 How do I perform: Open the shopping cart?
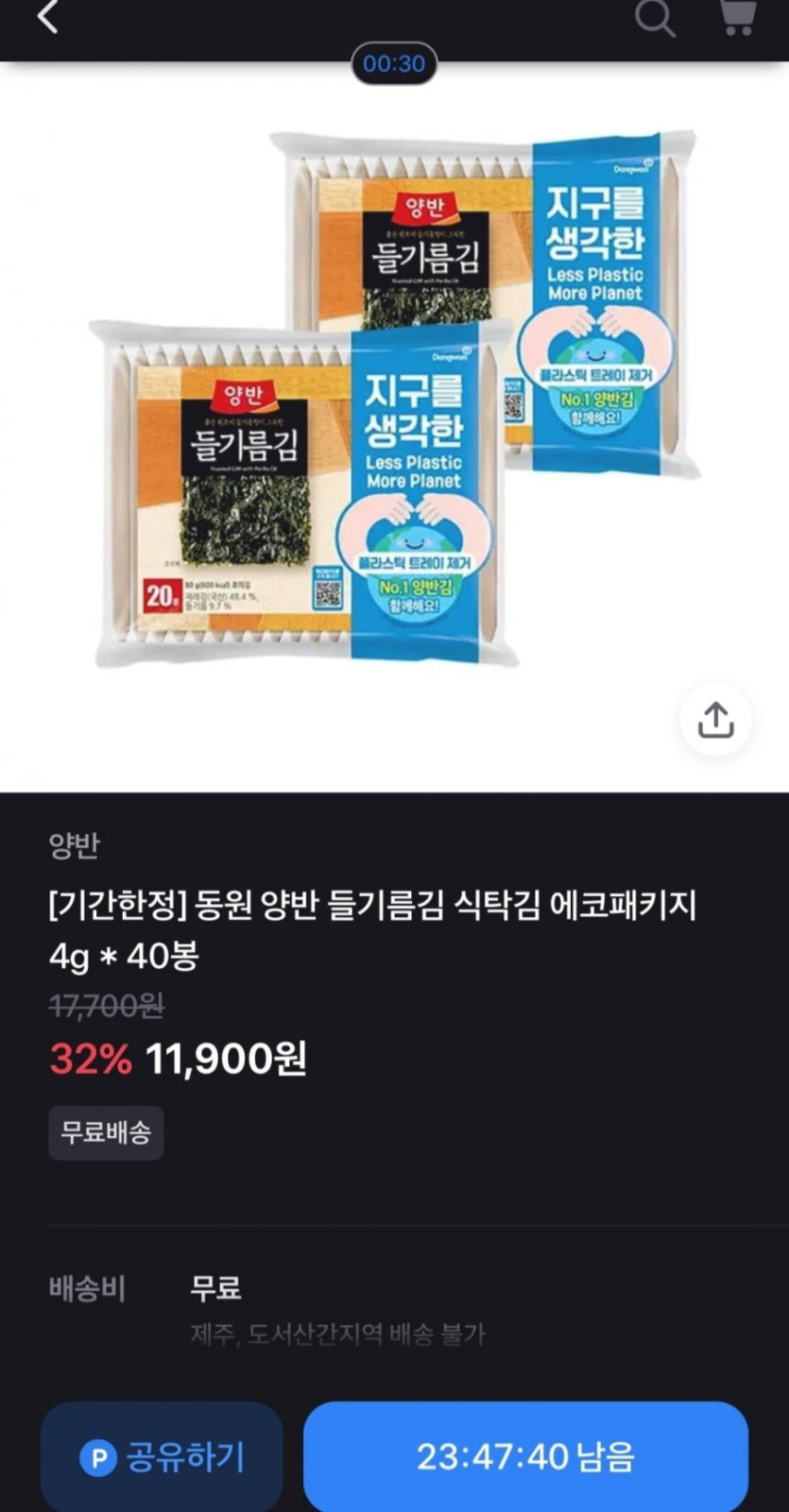[x=737, y=18]
